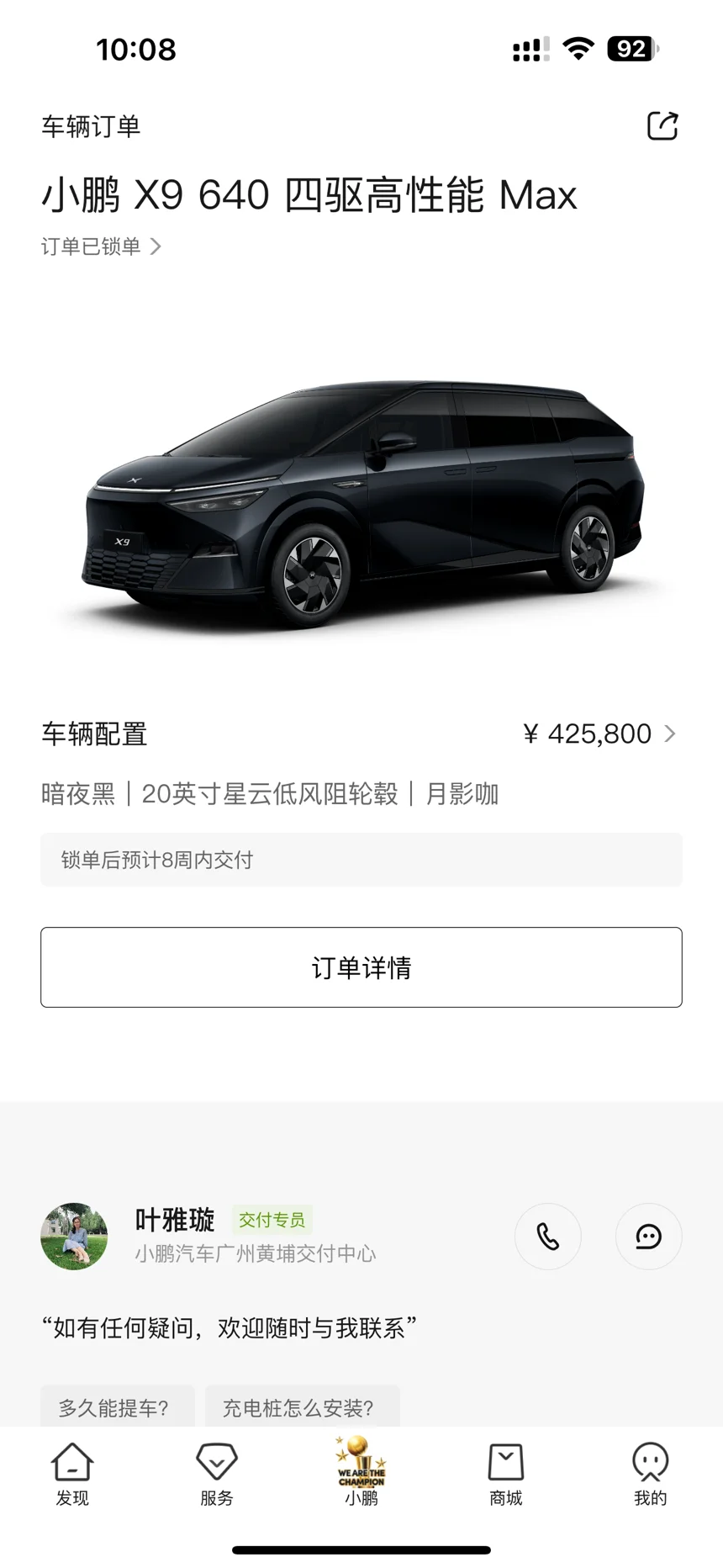
Task: Open 订单详情 order details
Action: pyautogui.click(x=361, y=967)
